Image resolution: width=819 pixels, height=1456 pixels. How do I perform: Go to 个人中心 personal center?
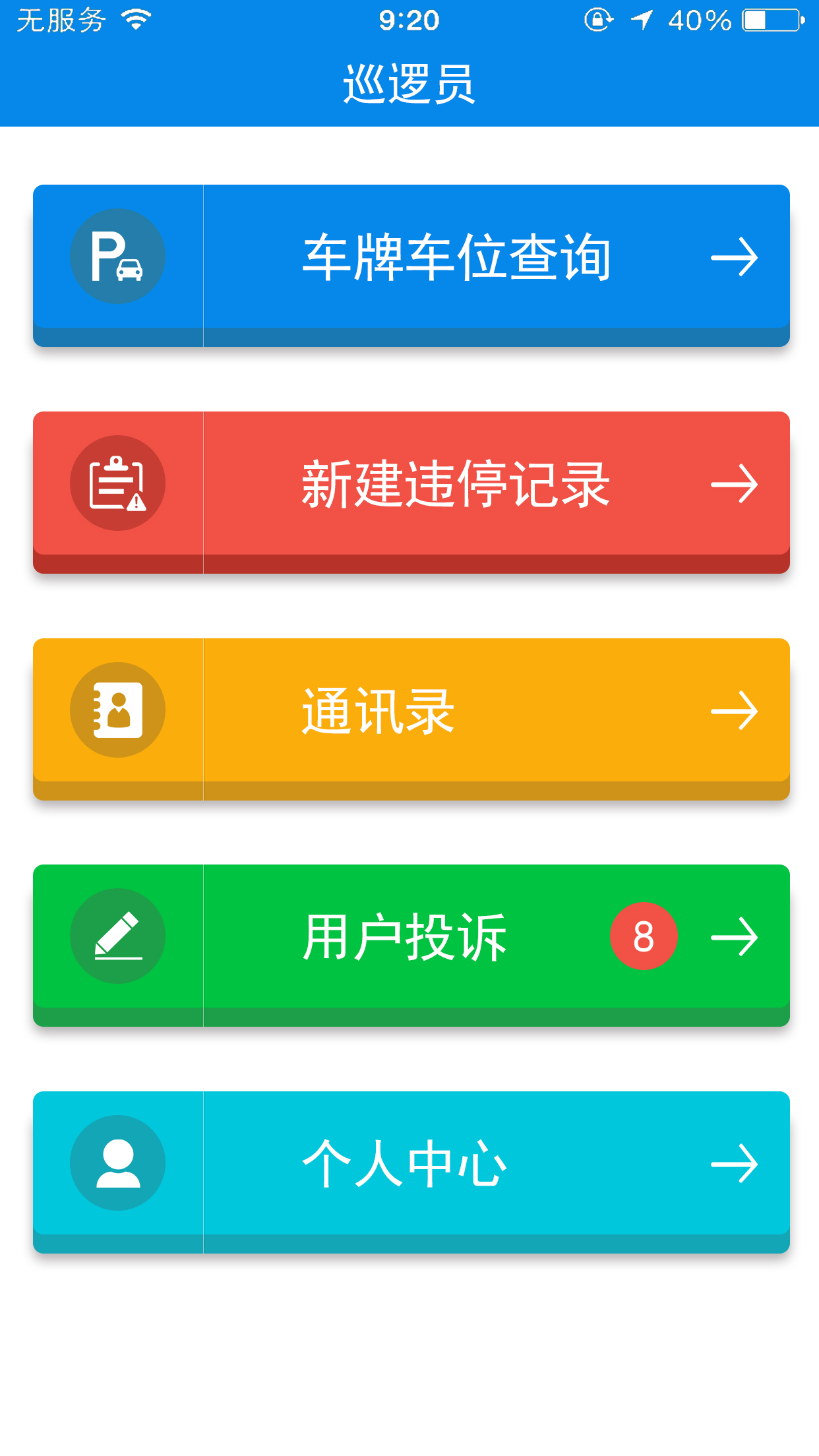[x=411, y=1172]
